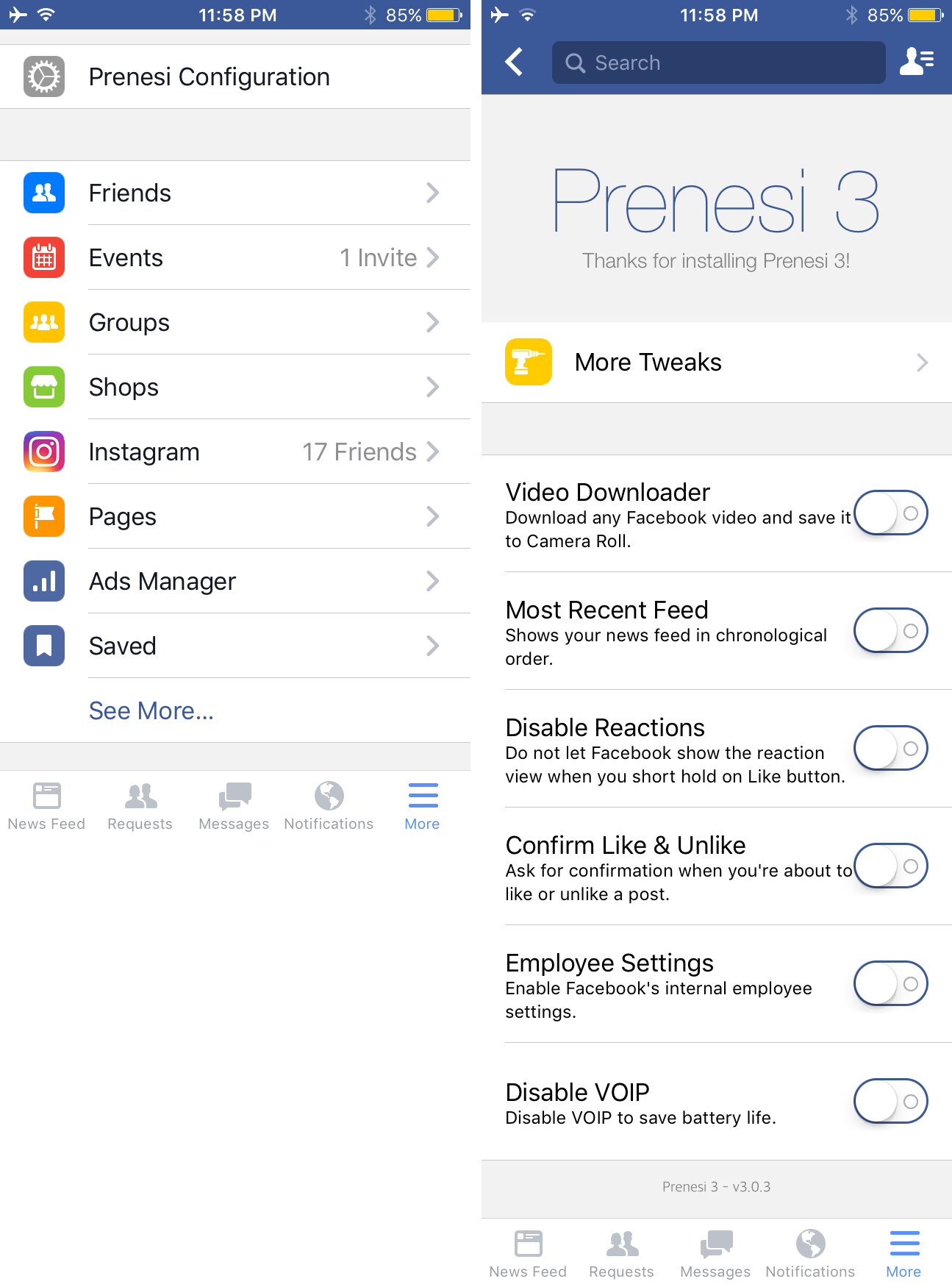Image resolution: width=952 pixels, height=1287 pixels.
Task: Enable Disable Reactions switch
Action: point(890,748)
